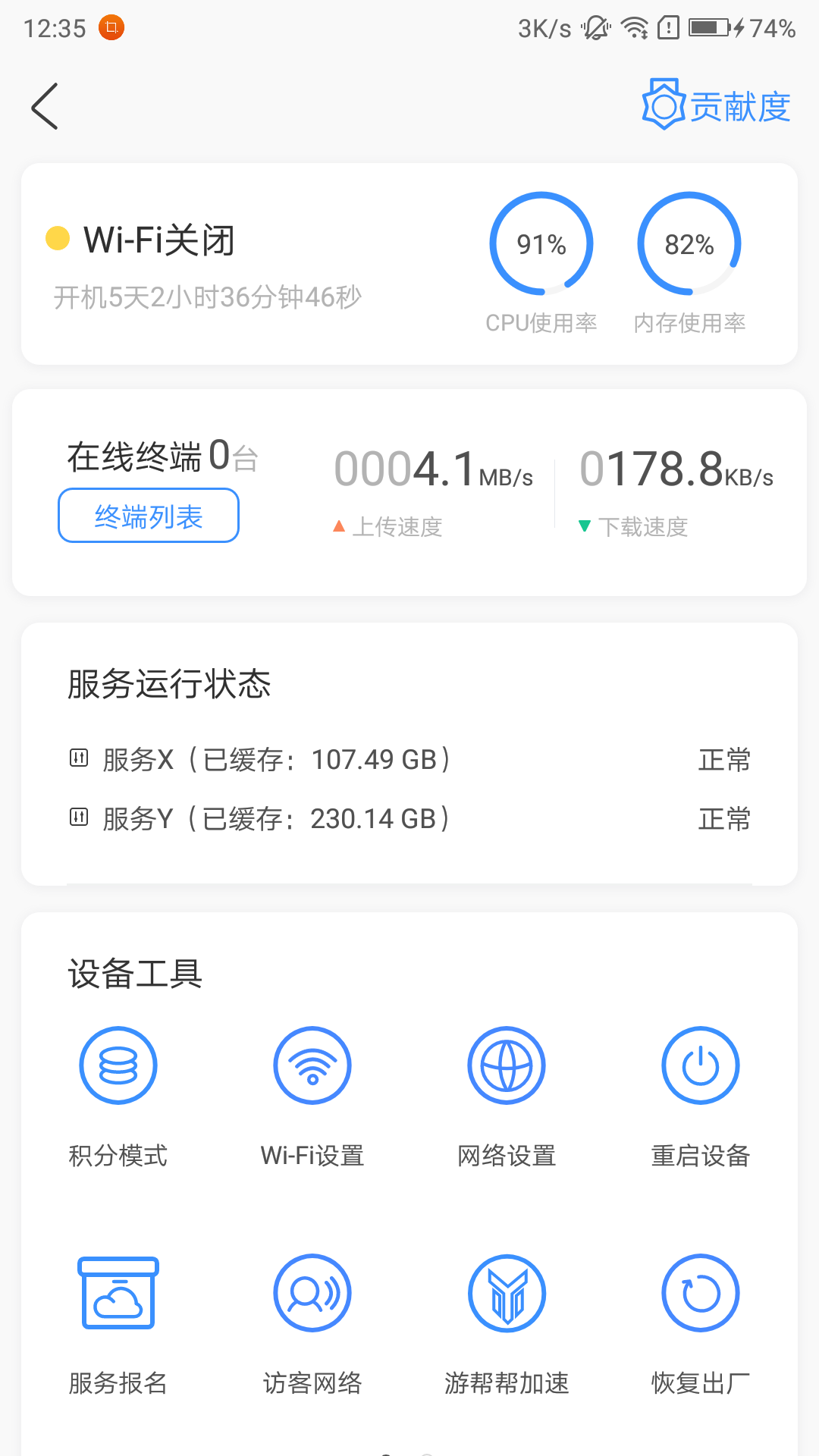Screen dimensions: 819x1456
Task: Open 网络设置 network settings
Action: tap(507, 1065)
